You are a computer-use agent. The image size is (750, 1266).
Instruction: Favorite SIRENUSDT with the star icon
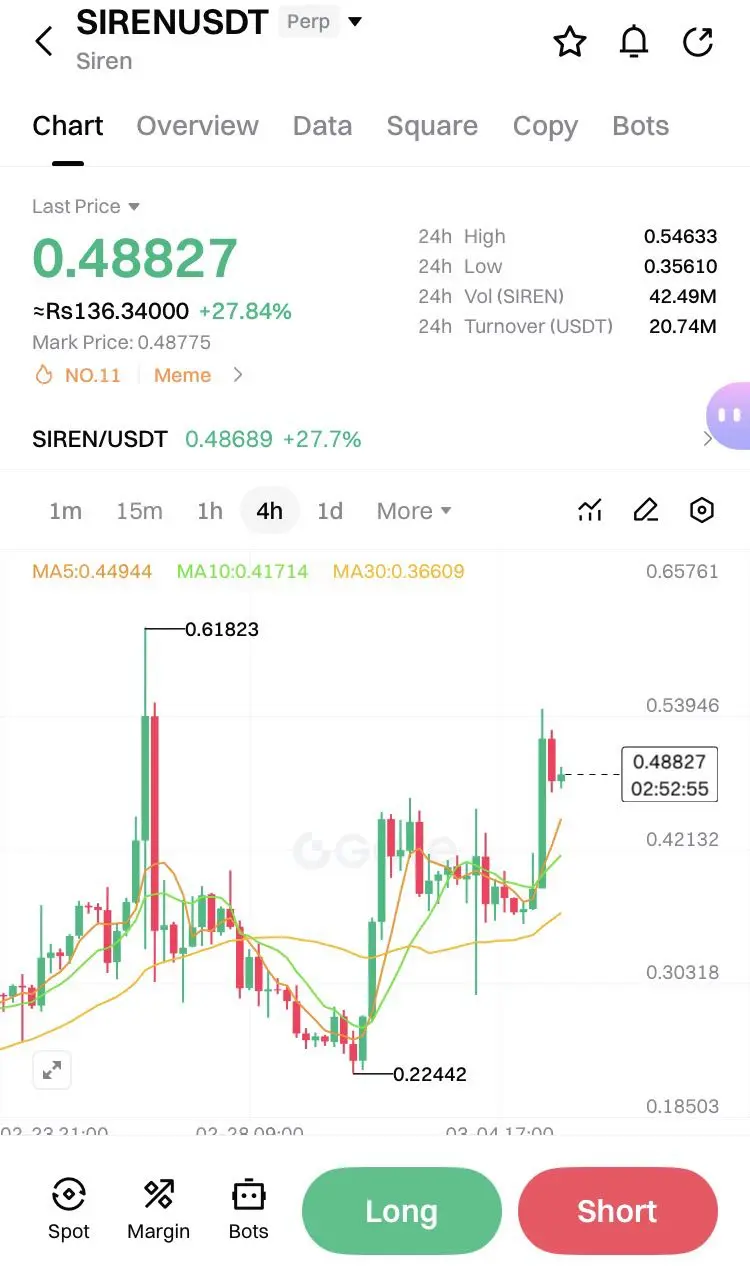(569, 41)
